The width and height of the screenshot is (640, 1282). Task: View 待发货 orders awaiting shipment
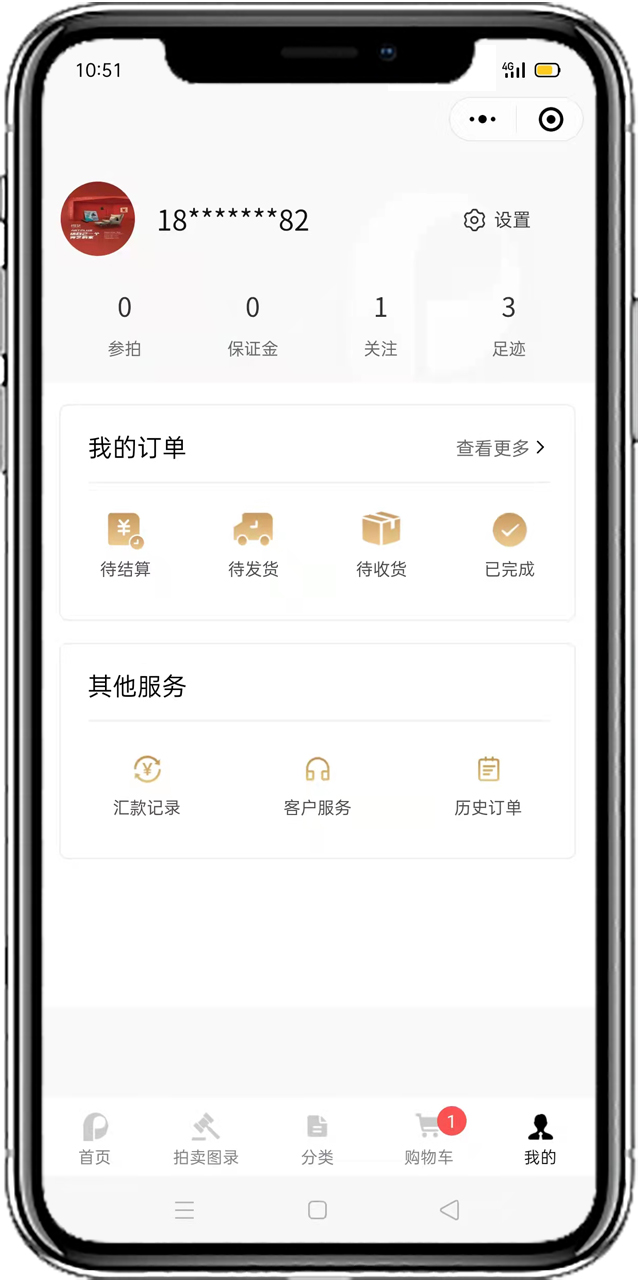253,545
